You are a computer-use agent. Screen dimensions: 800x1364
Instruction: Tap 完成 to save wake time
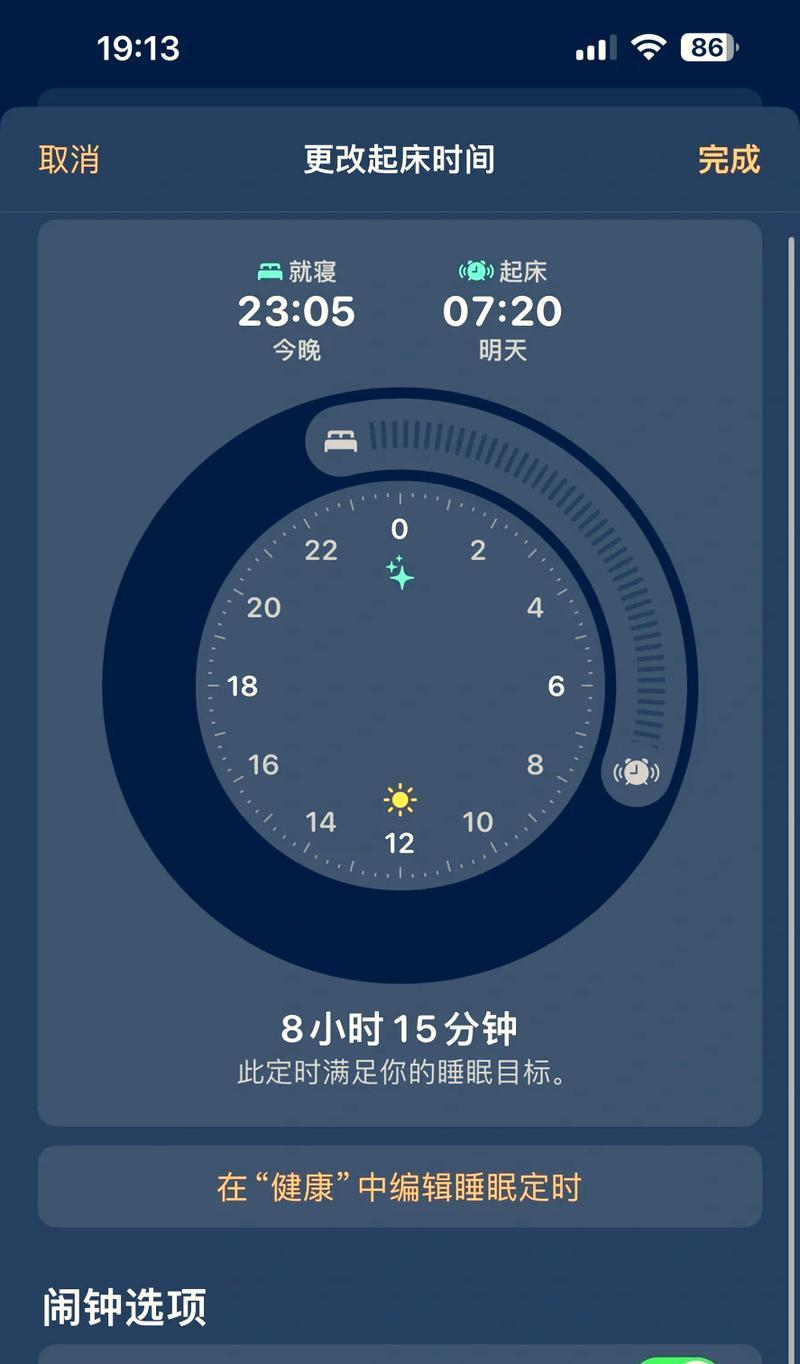(x=728, y=160)
